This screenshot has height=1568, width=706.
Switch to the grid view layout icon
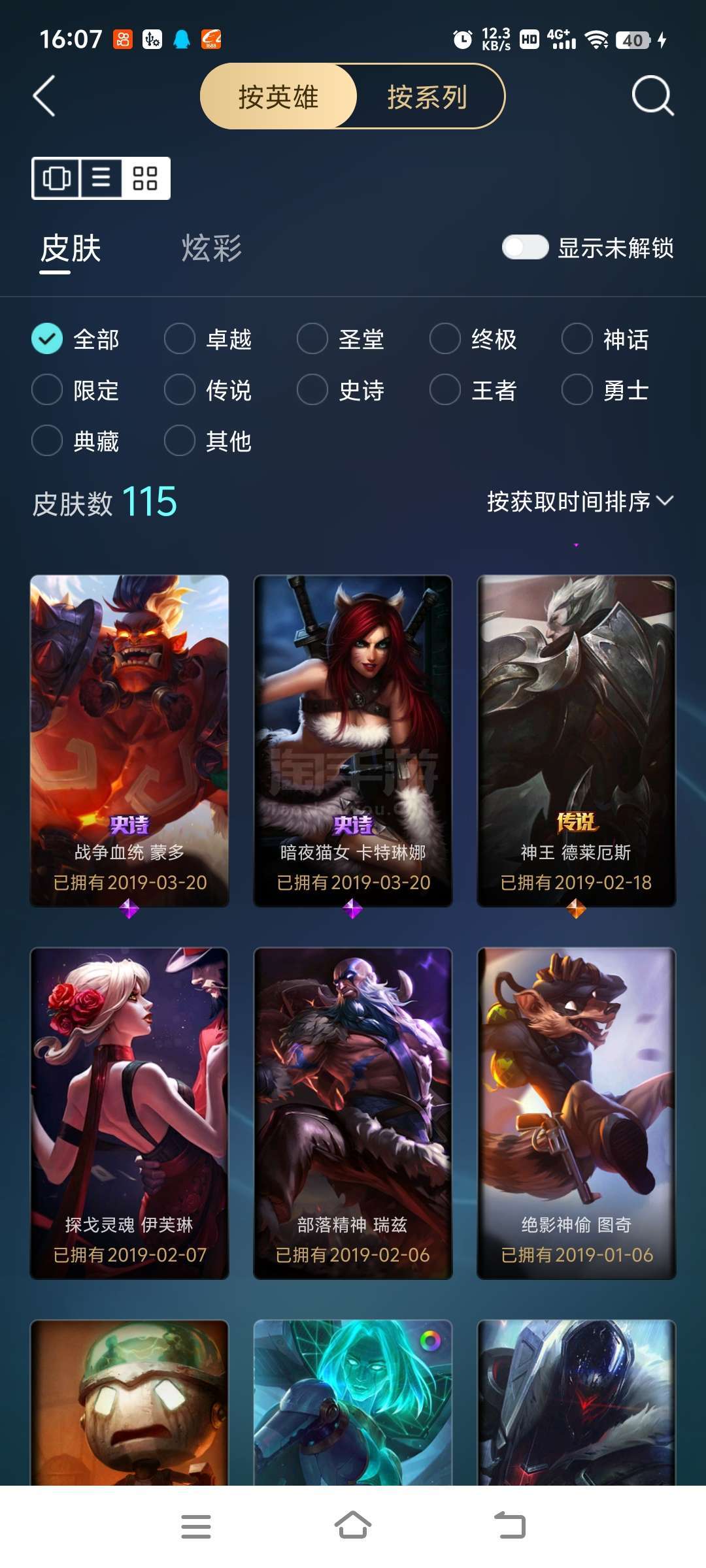tap(145, 178)
